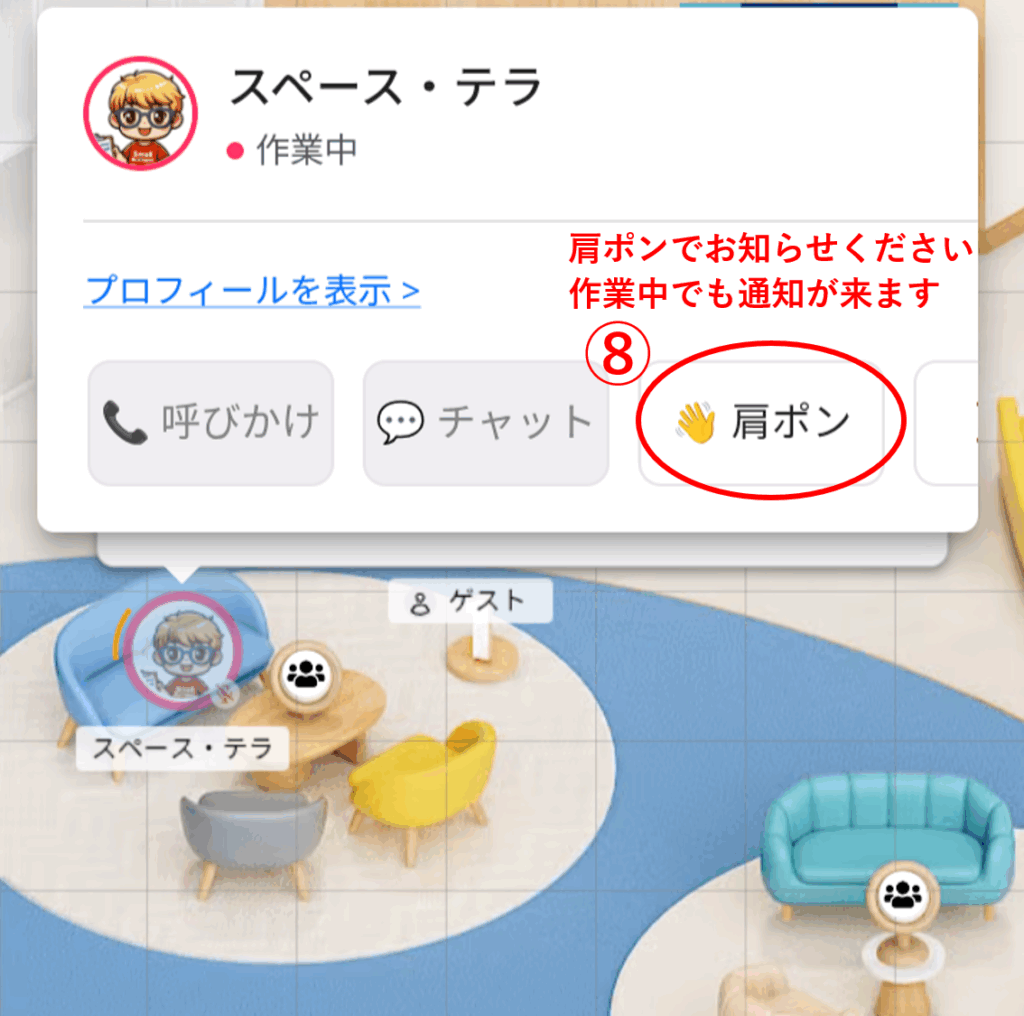Start a チャット with スペース・テラ
The image size is (1024, 1016).
coord(485,423)
